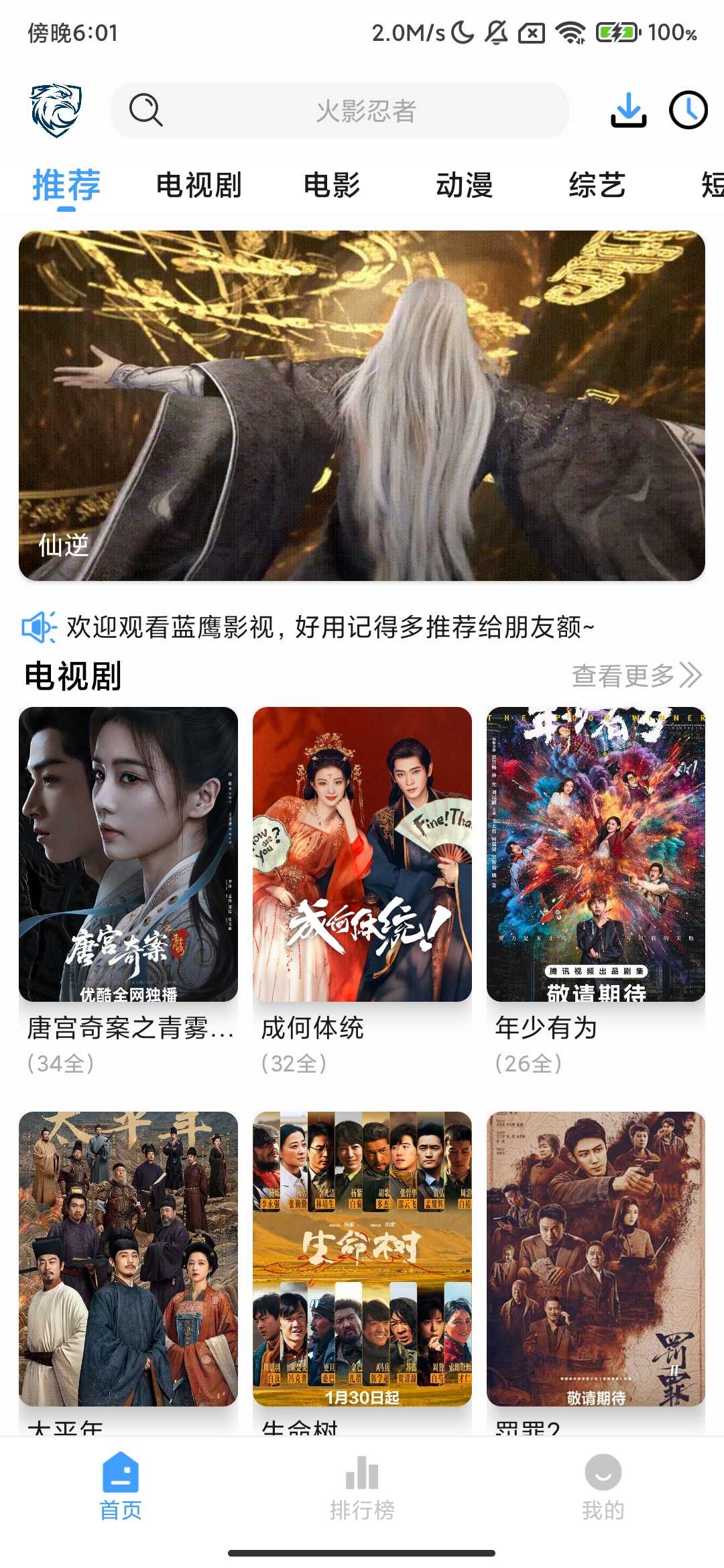
Task: Open the watch history clock icon
Action: coord(688,111)
